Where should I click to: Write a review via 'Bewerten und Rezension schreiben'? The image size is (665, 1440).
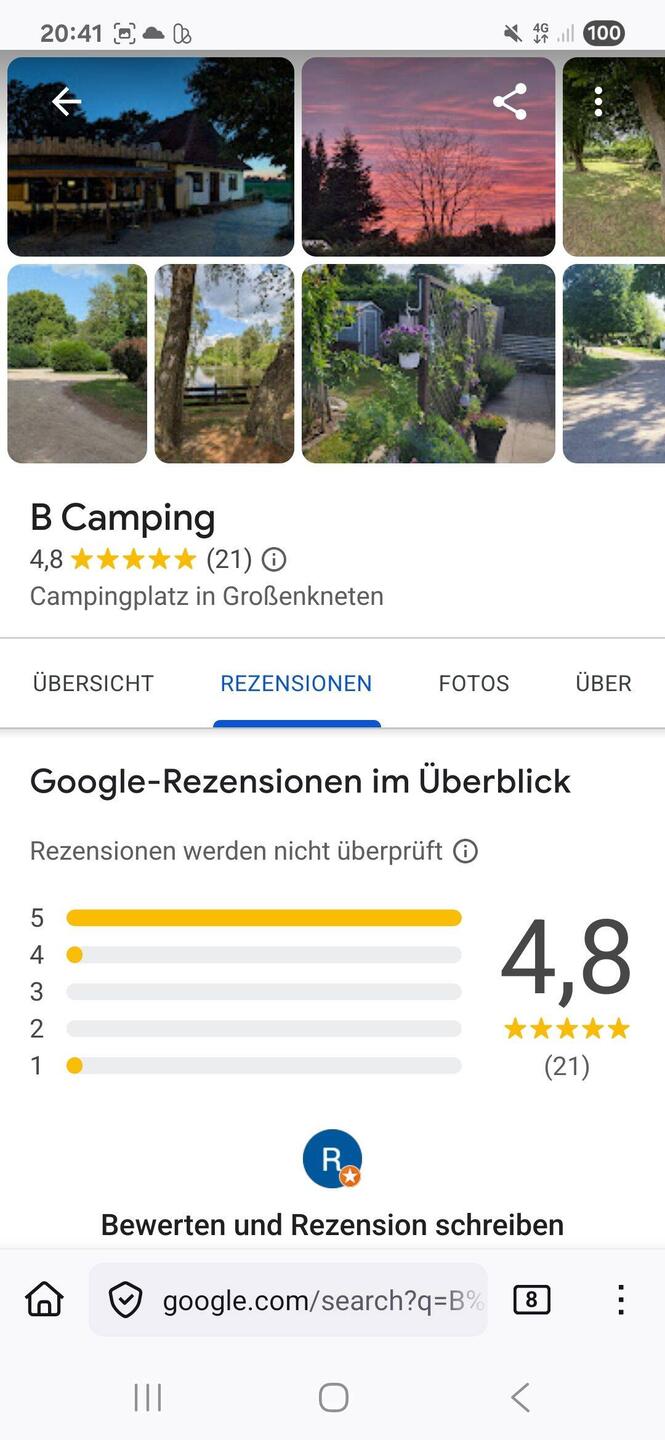pyautogui.click(x=332, y=1224)
